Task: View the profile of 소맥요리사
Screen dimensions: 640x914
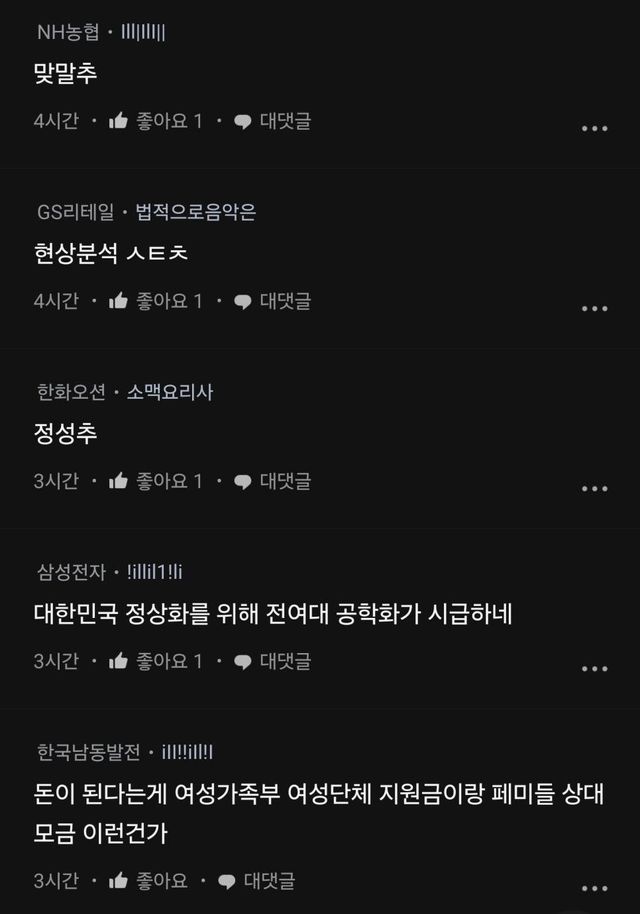Action: [x=170, y=392]
